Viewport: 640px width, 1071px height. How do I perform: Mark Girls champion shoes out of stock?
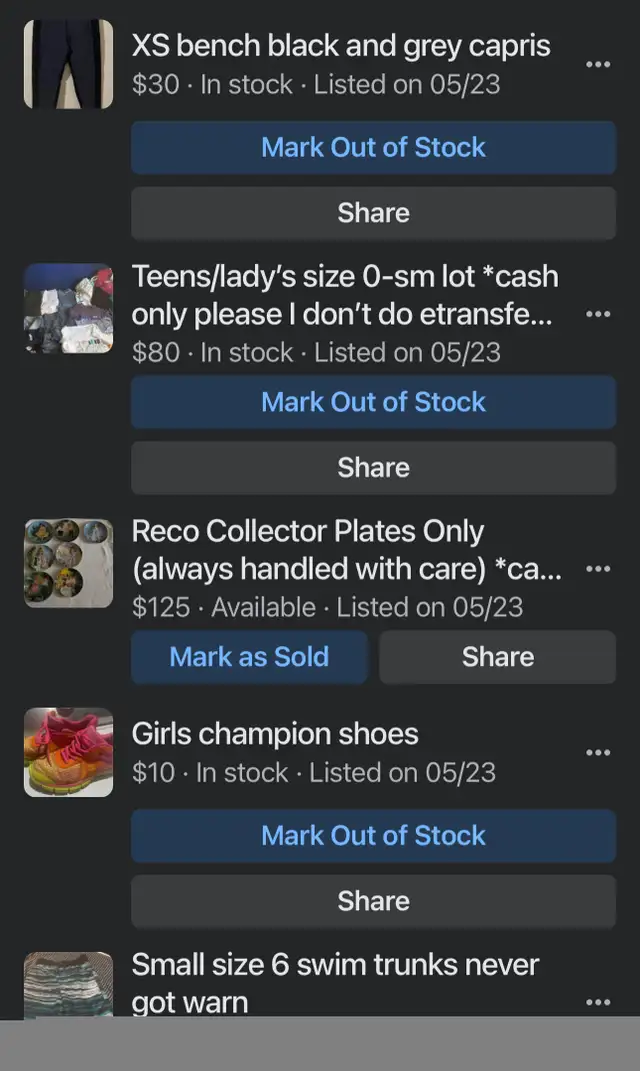pos(373,836)
